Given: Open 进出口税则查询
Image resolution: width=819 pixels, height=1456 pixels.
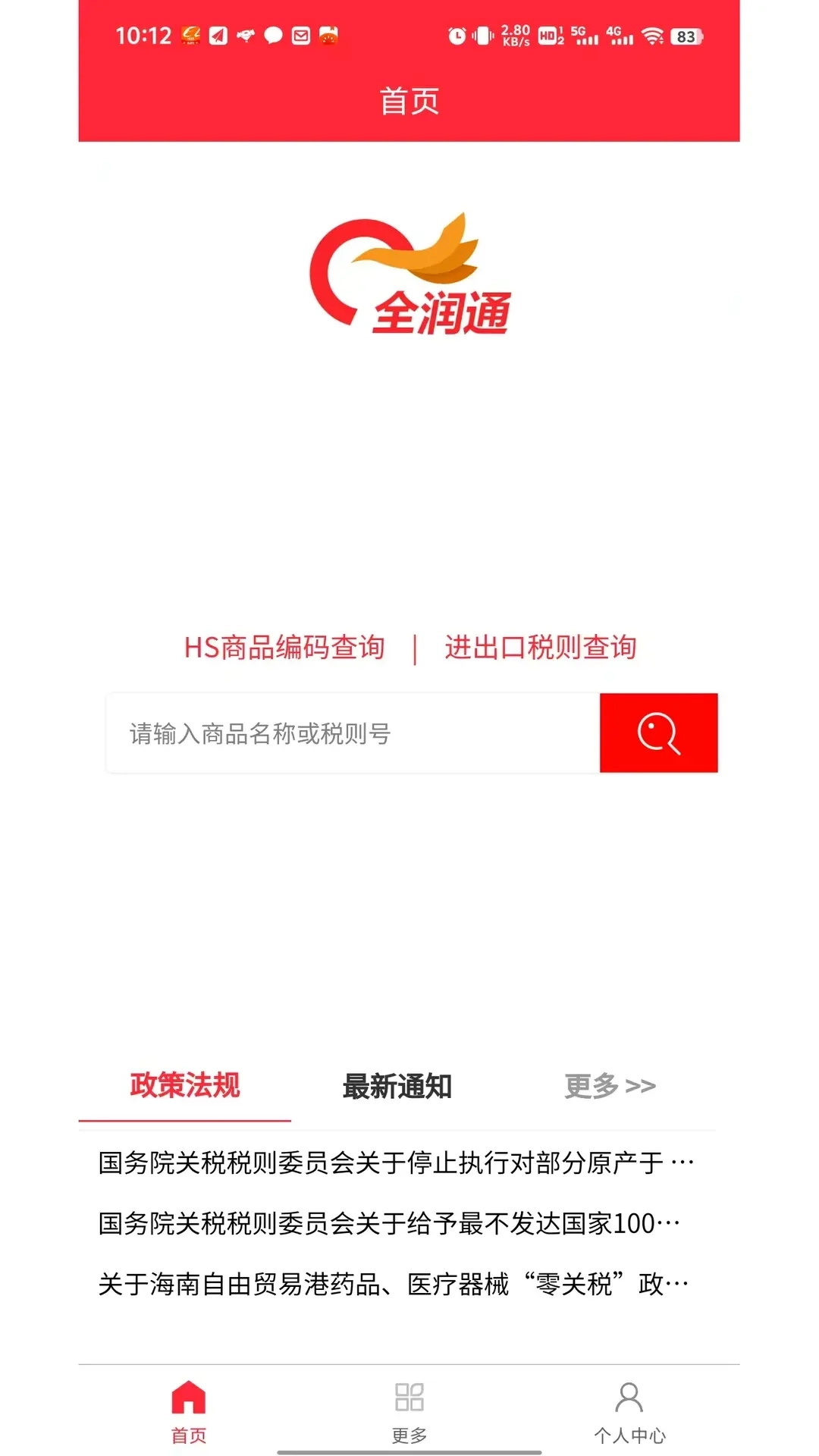Looking at the screenshot, I should point(541,648).
